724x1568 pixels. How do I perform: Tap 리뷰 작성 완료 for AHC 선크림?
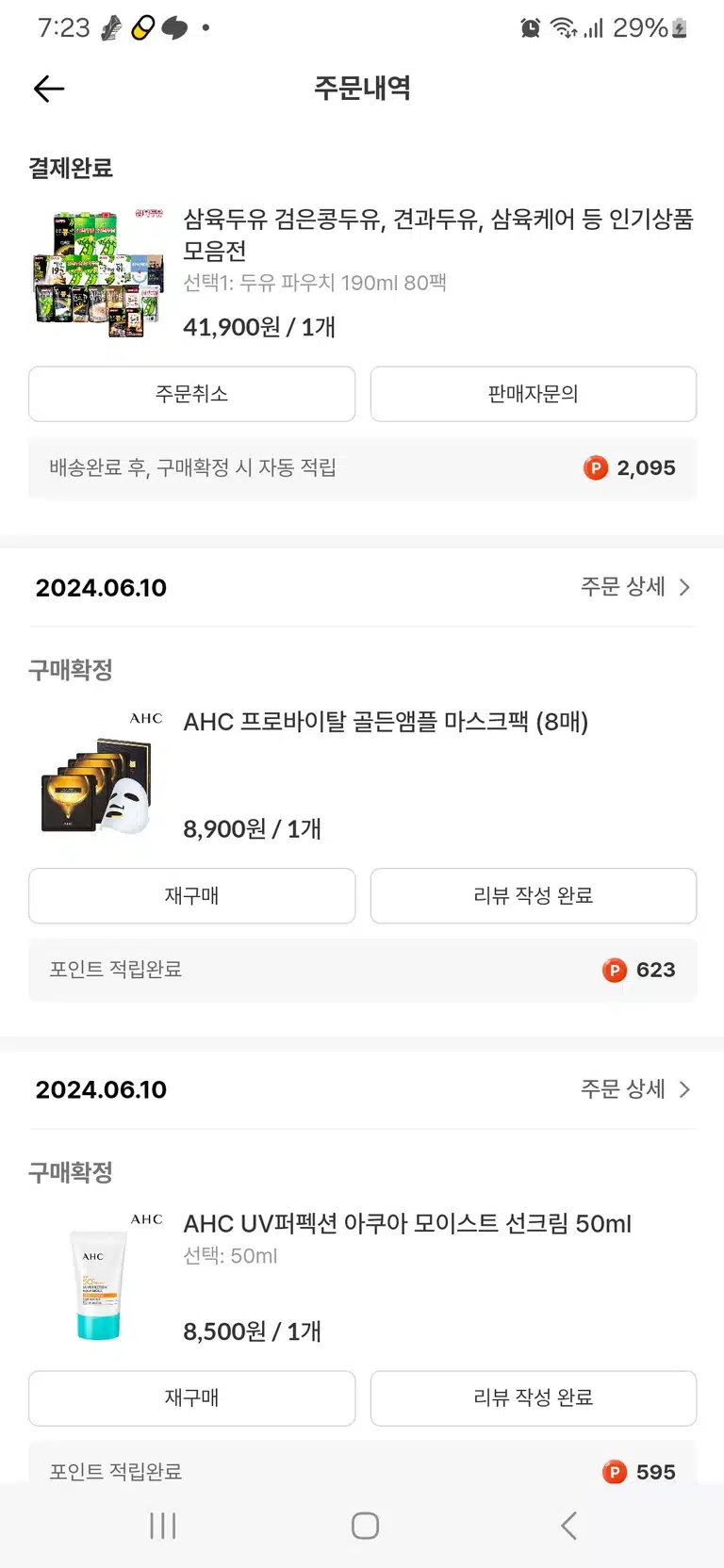pos(534,1397)
